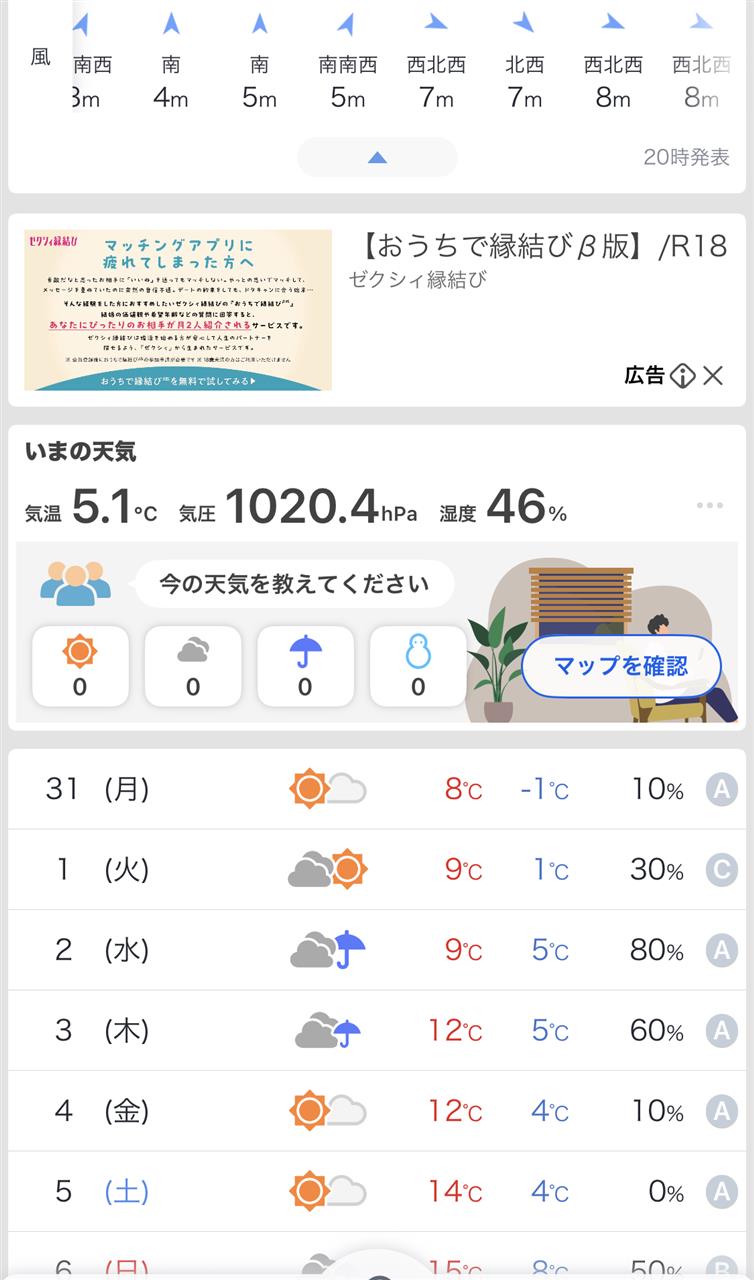Collapse the hourly forecast with the up arrow
This screenshot has width=754, height=1280.
tap(377, 157)
